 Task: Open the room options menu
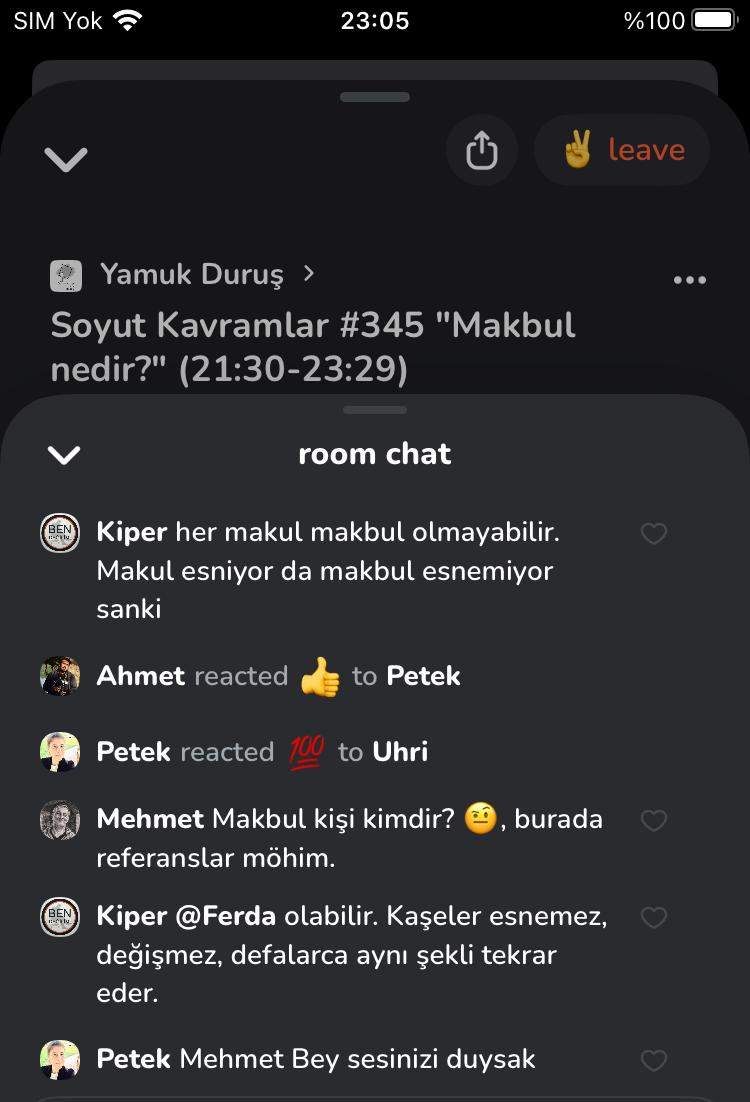coord(690,280)
